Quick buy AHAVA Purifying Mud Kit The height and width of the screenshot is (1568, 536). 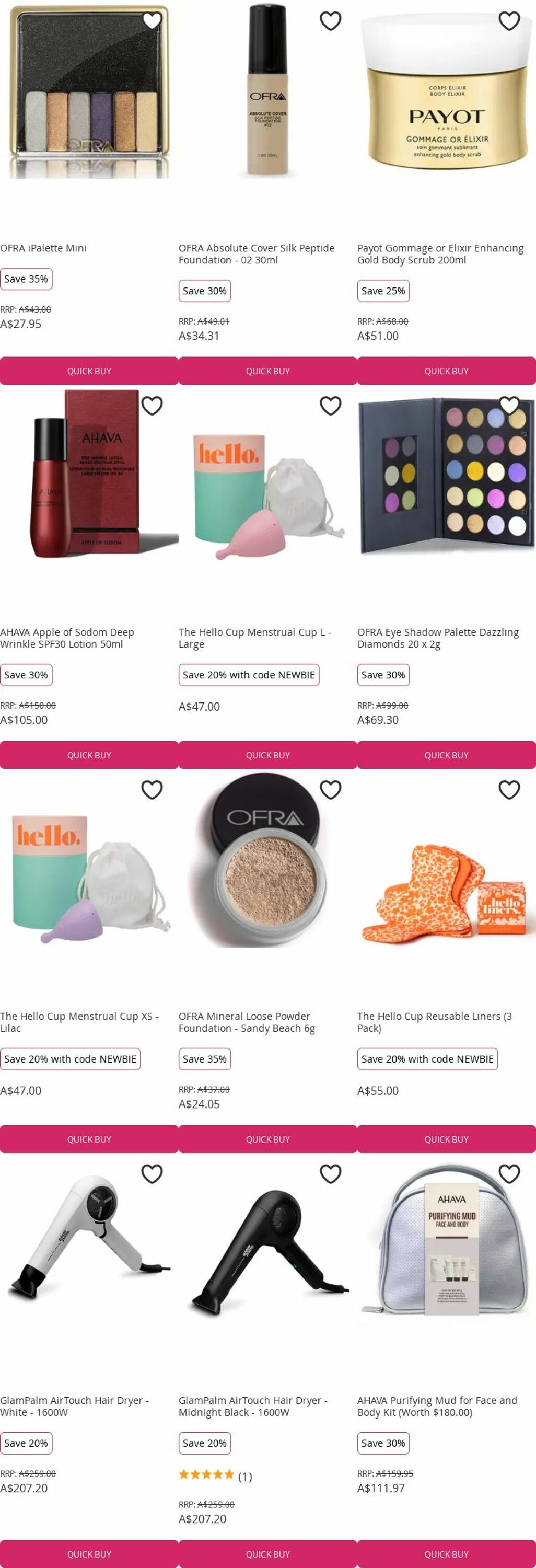[446, 1553]
